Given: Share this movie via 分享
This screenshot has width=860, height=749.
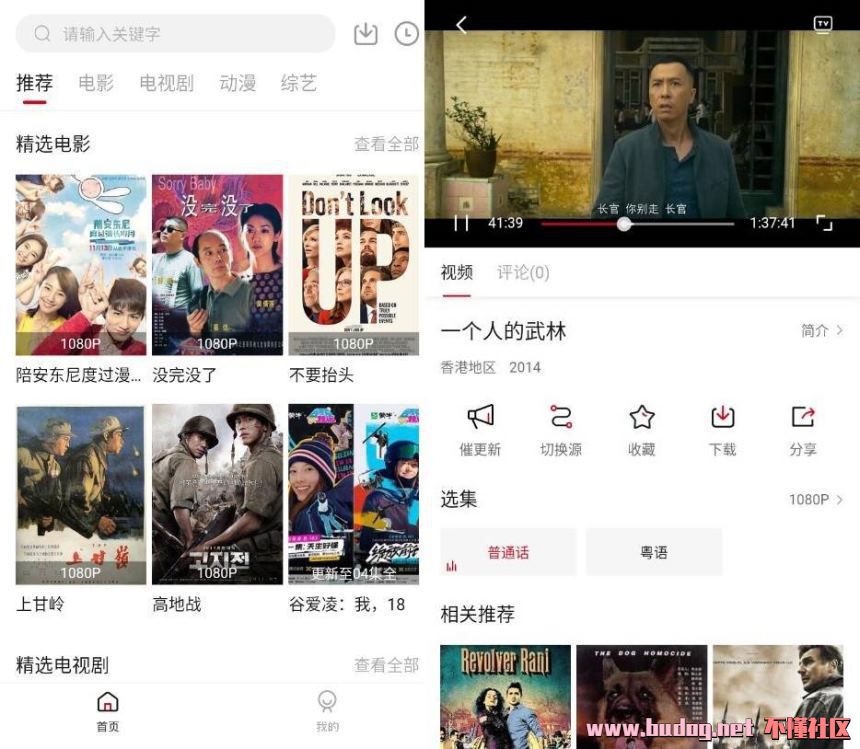Looking at the screenshot, I should tap(803, 430).
